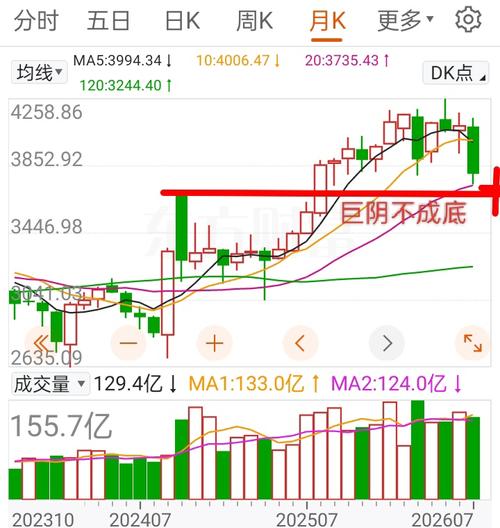Zoom out the chart with minus button

tap(129, 343)
